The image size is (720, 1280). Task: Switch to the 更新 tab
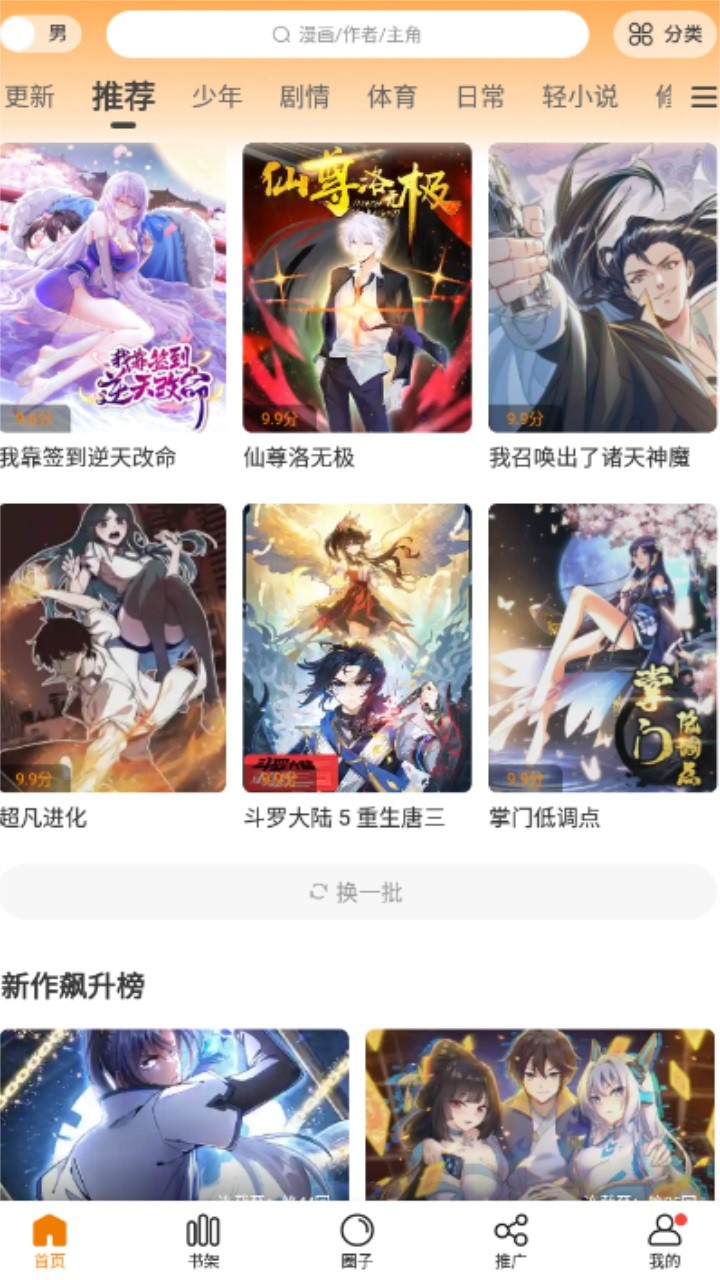pyautogui.click(x=29, y=97)
